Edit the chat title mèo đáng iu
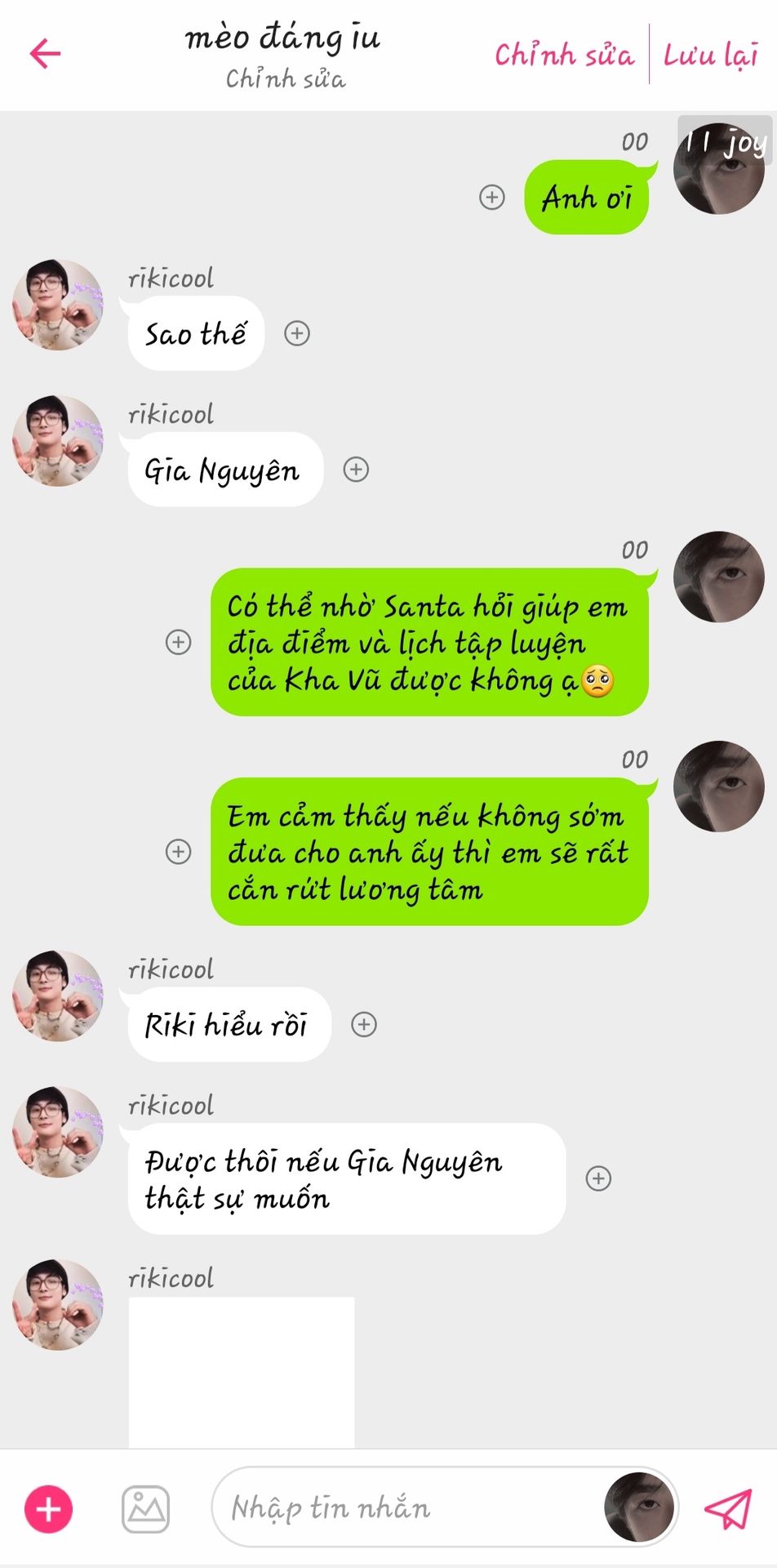This screenshot has width=777, height=1568. [x=282, y=38]
